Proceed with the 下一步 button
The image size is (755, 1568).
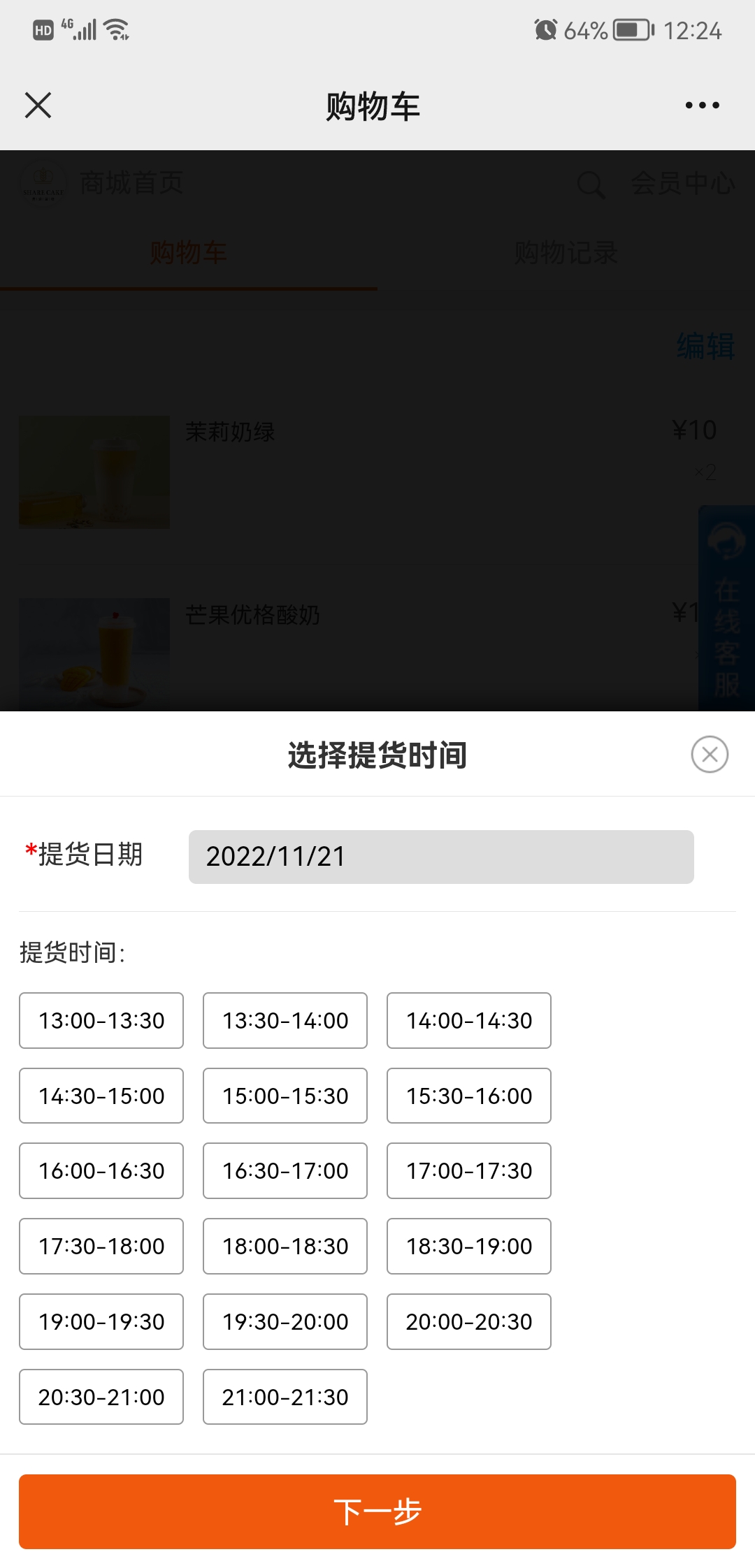[377, 1512]
